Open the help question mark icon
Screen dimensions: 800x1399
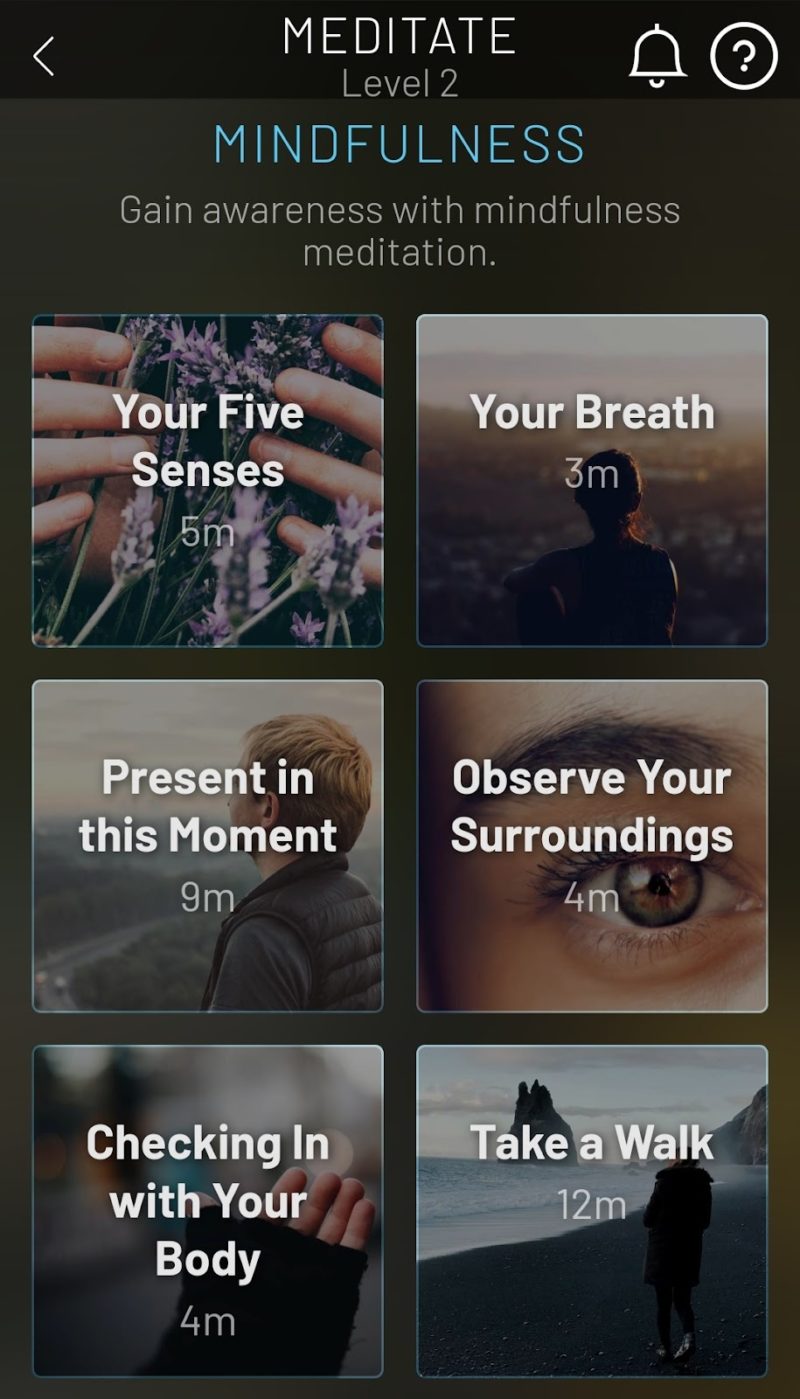[743, 56]
